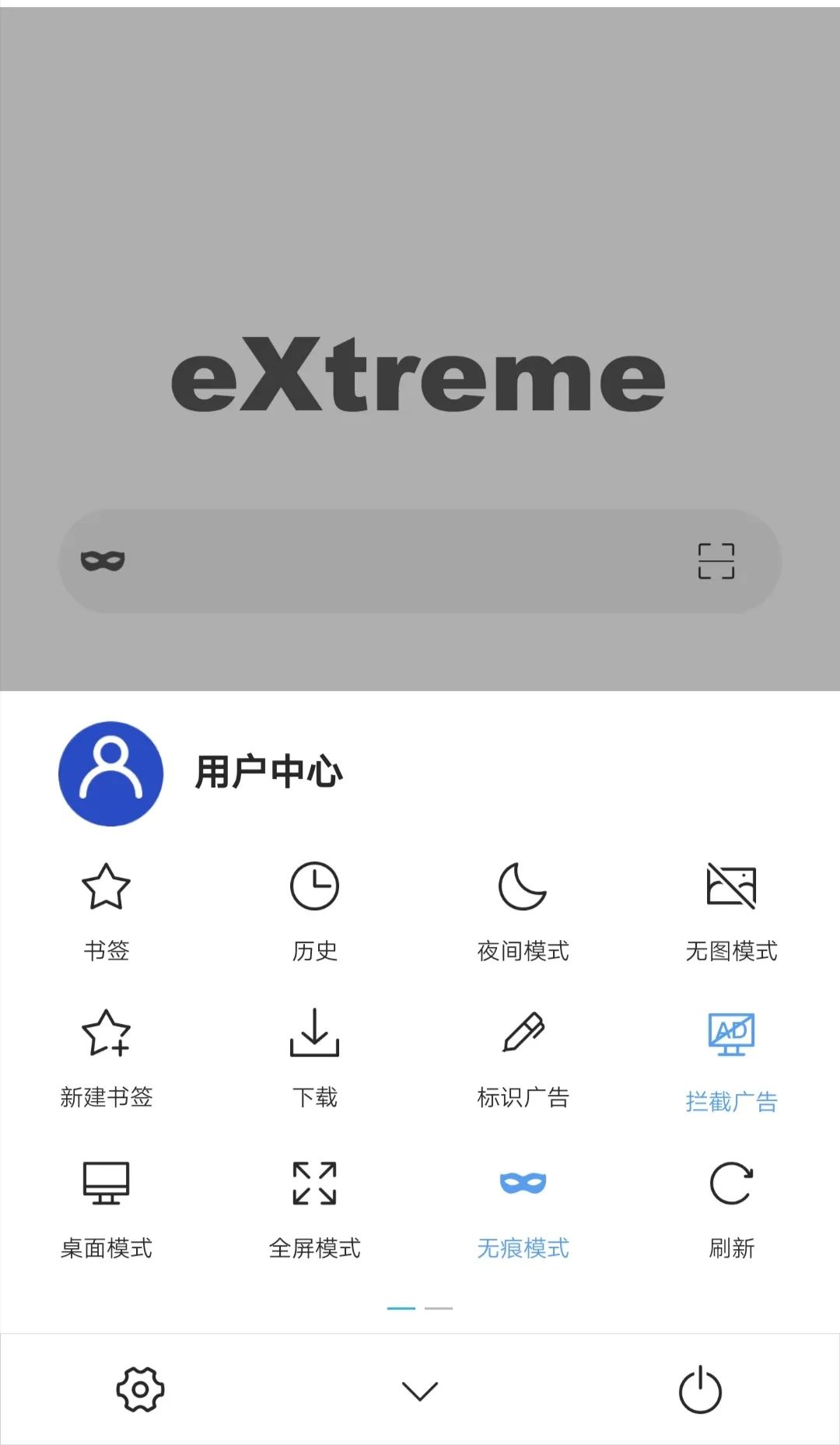Screen dimensions: 840x1445
Task: Tap 新建书签 to add a bookmark
Action: [x=106, y=1058]
